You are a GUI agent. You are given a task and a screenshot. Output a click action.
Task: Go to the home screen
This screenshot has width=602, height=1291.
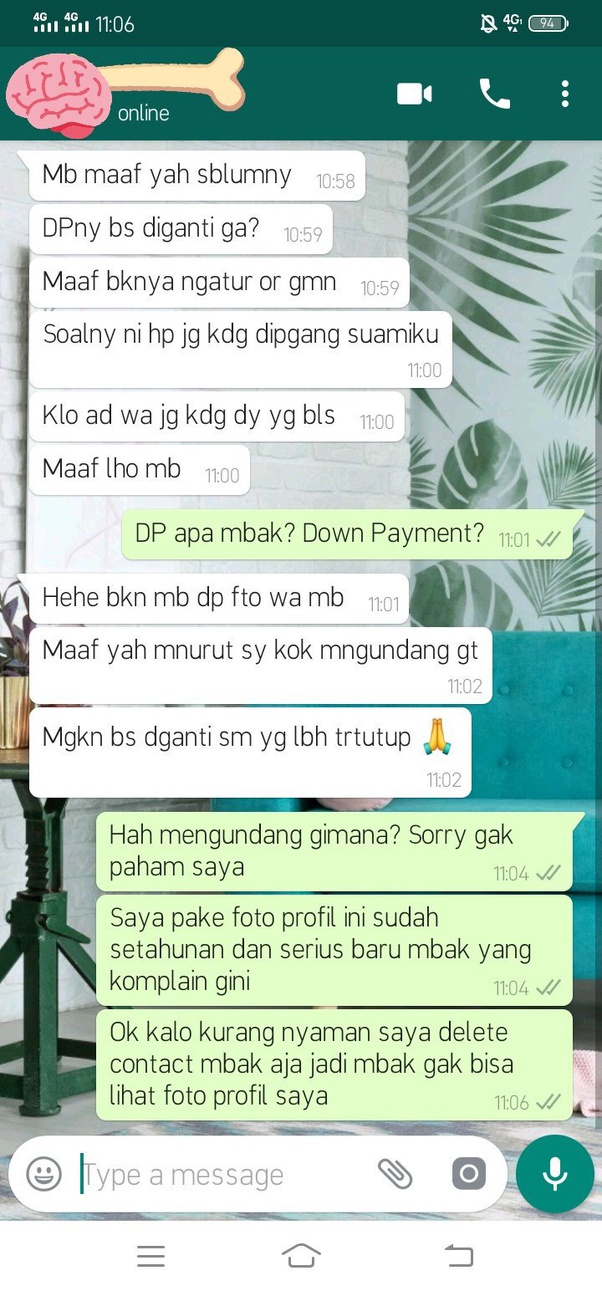coord(301,1256)
